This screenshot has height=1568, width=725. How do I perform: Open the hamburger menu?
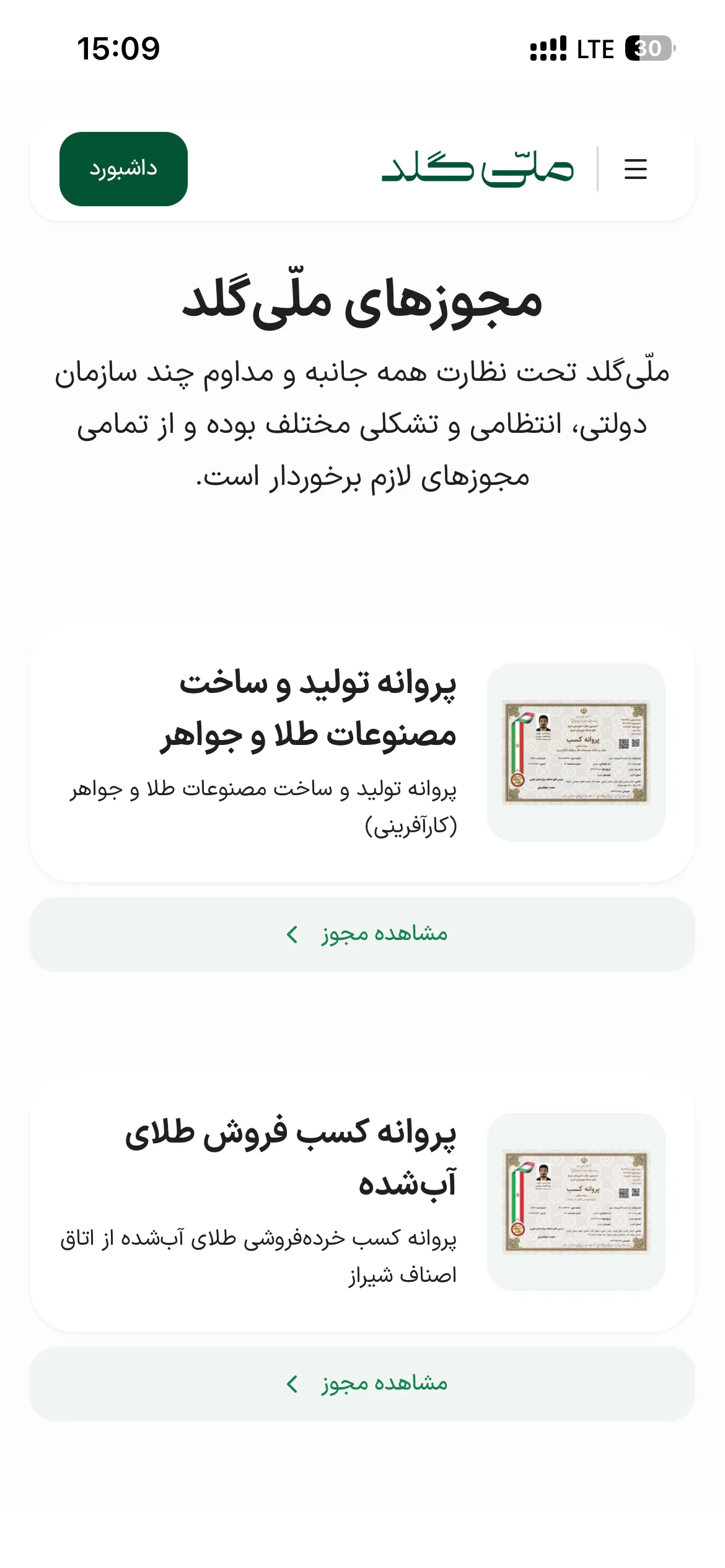coord(635,169)
